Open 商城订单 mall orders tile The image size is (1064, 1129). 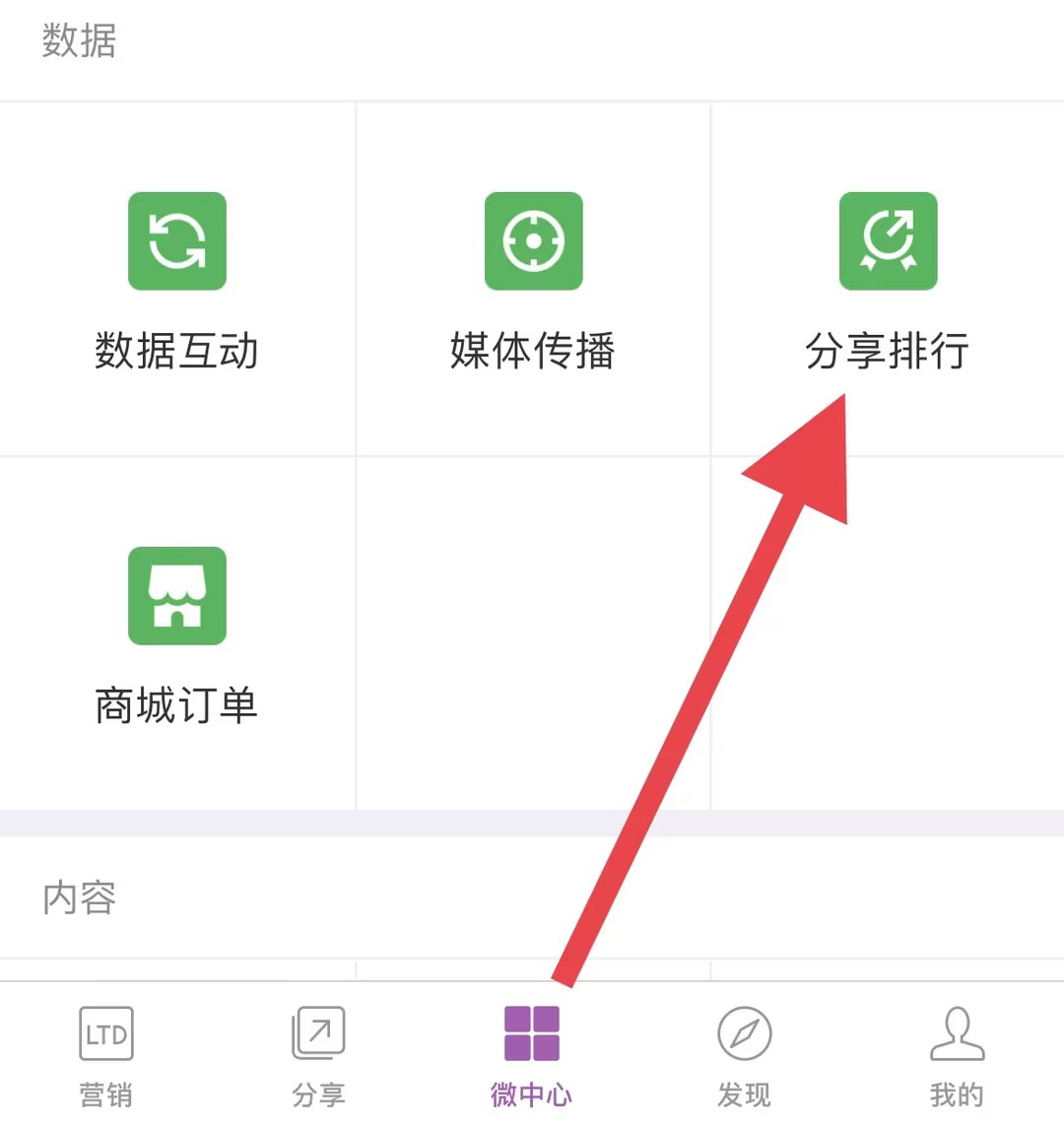pyautogui.click(x=177, y=633)
